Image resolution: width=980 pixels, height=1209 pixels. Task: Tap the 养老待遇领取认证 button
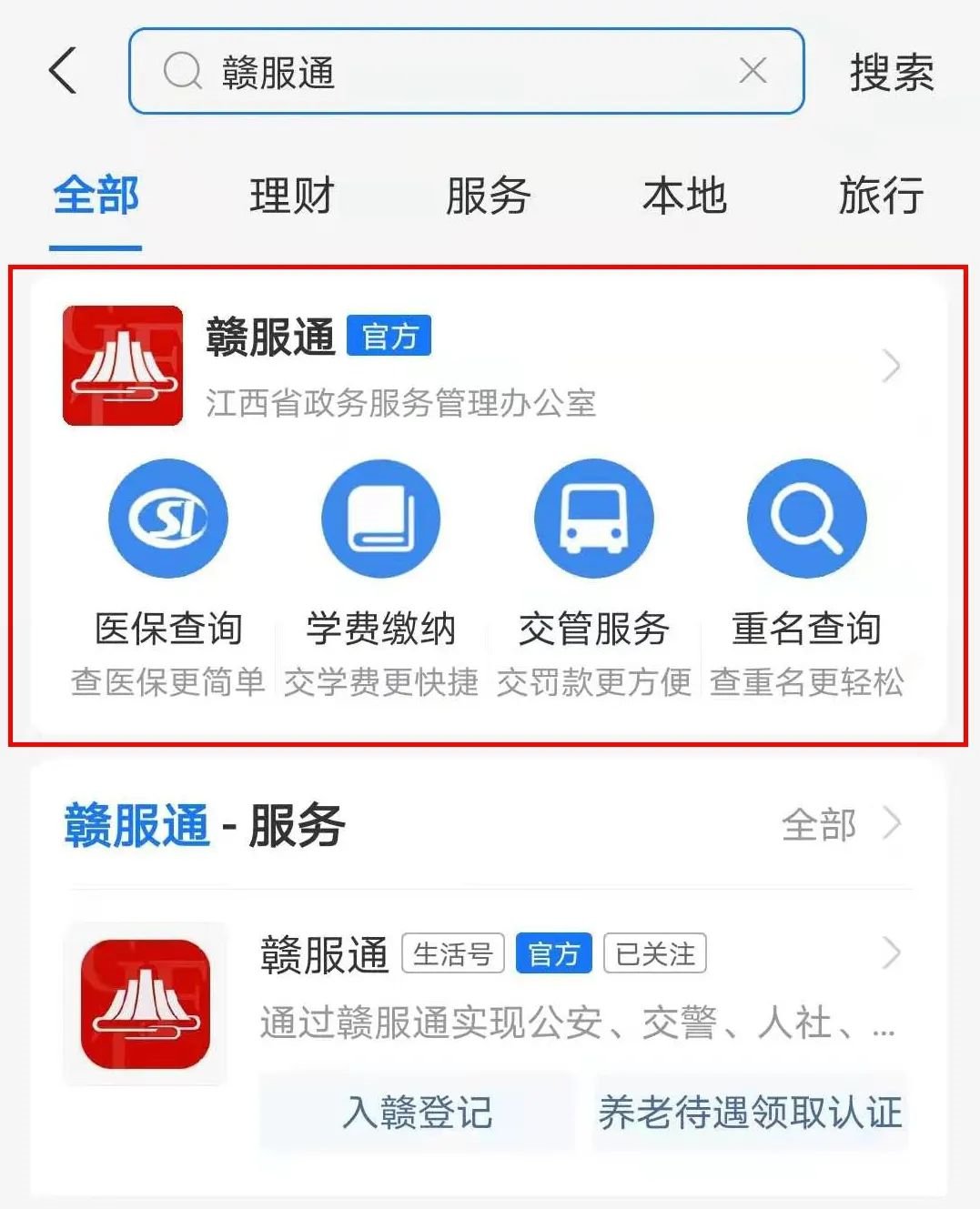coord(751,1112)
